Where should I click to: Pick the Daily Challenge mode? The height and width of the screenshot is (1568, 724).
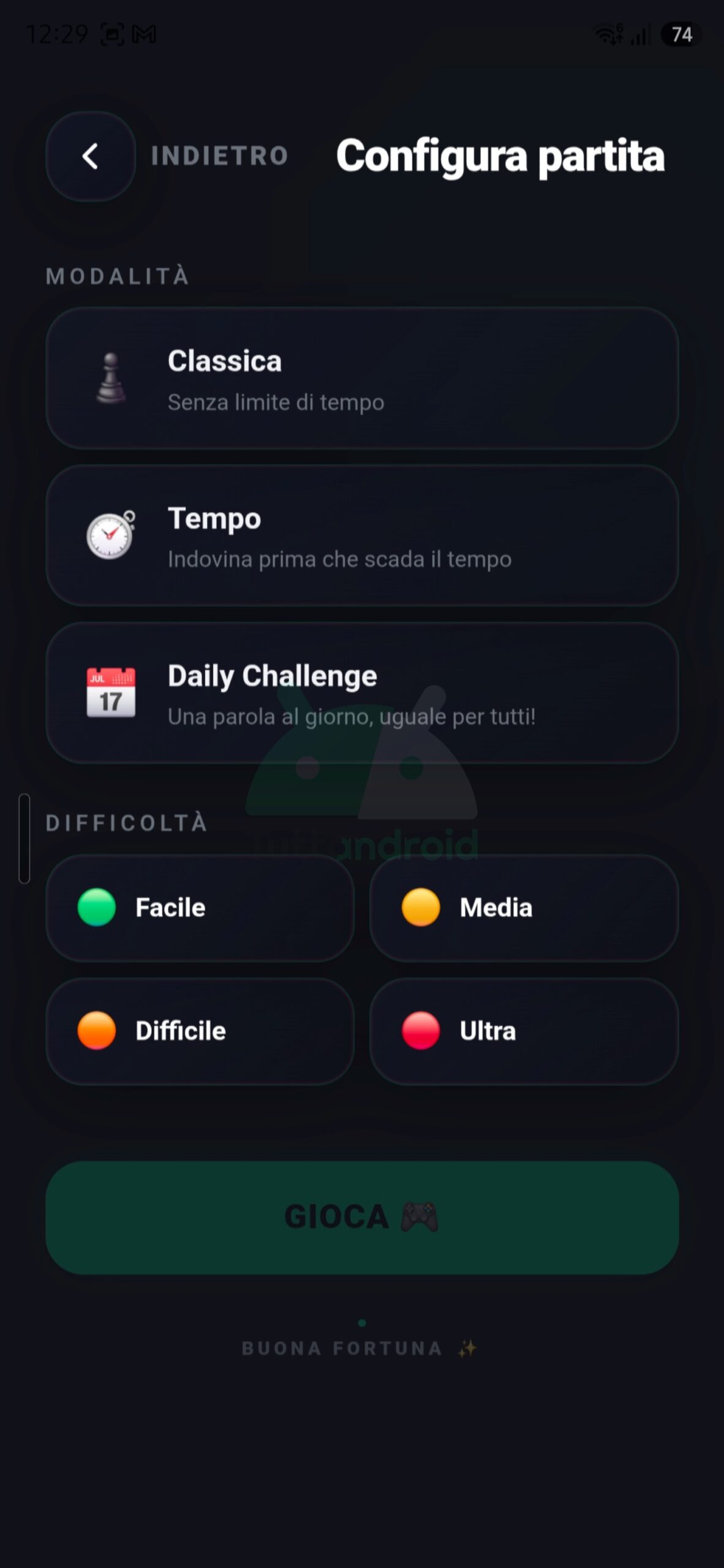tap(362, 693)
